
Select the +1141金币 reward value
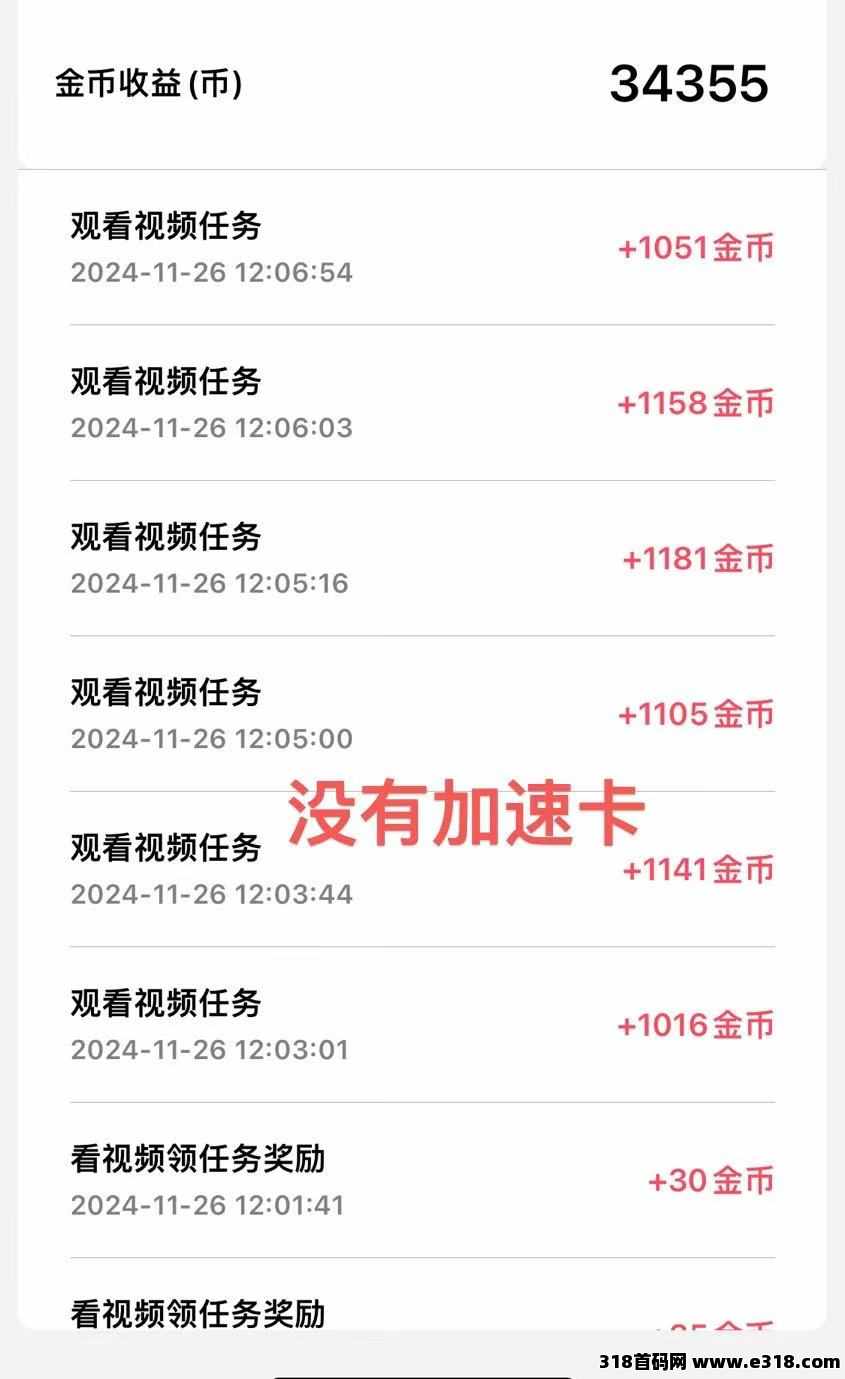694,868
